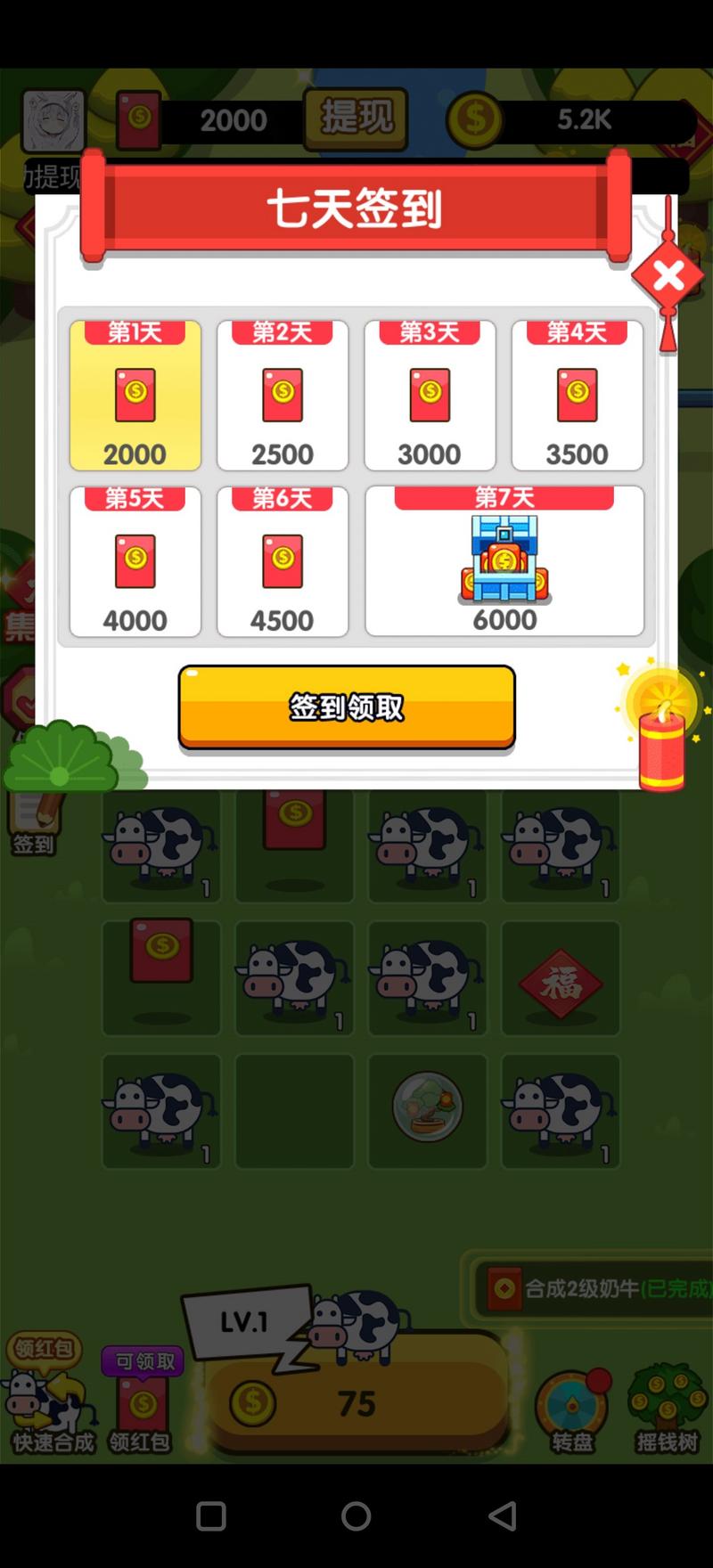The image size is (713, 1568).
Task: Claim the sign-in reward with 签到领取
Action: [347, 706]
